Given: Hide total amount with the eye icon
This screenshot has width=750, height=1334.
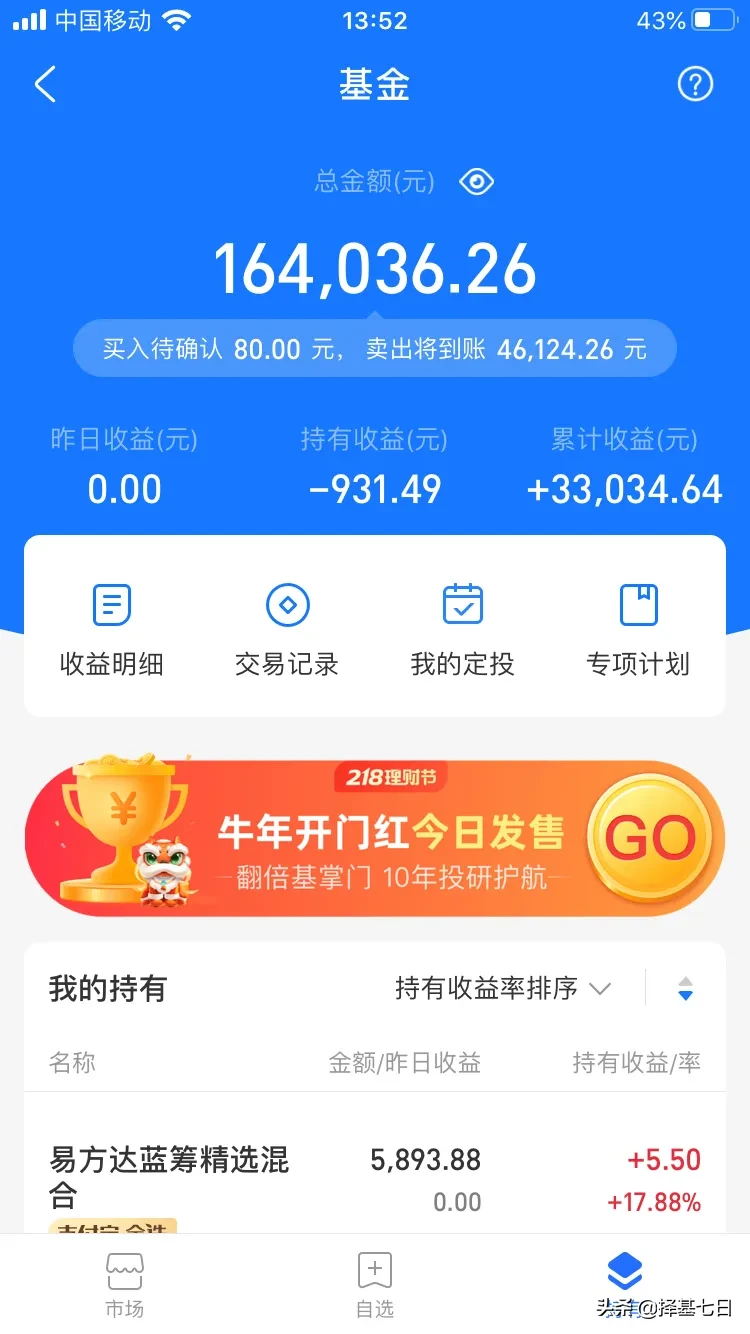Looking at the screenshot, I should (x=476, y=181).
